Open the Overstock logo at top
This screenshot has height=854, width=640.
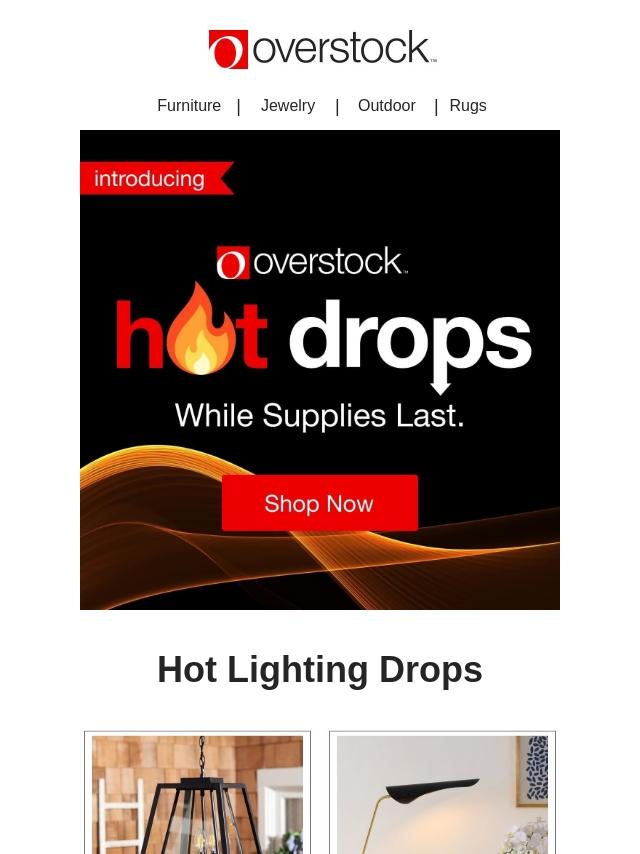(x=321, y=49)
